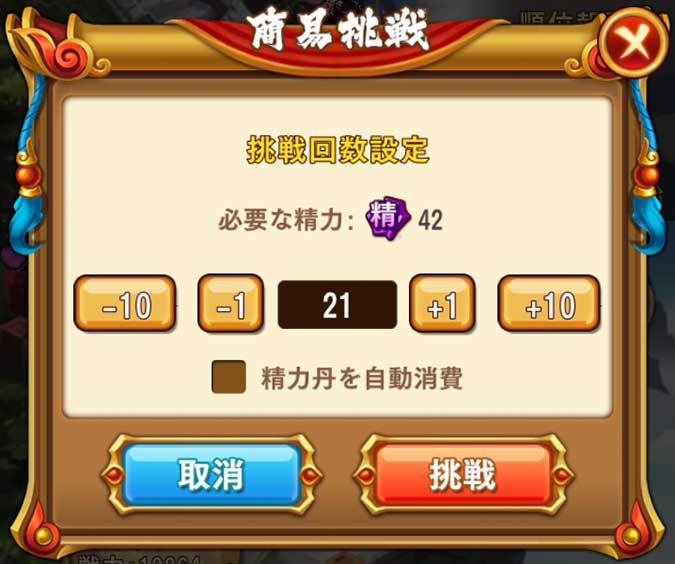Enable 精力丹を自動消費 checkbox
Image resolution: width=675 pixels, height=564 pixels.
pyautogui.click(x=230, y=377)
